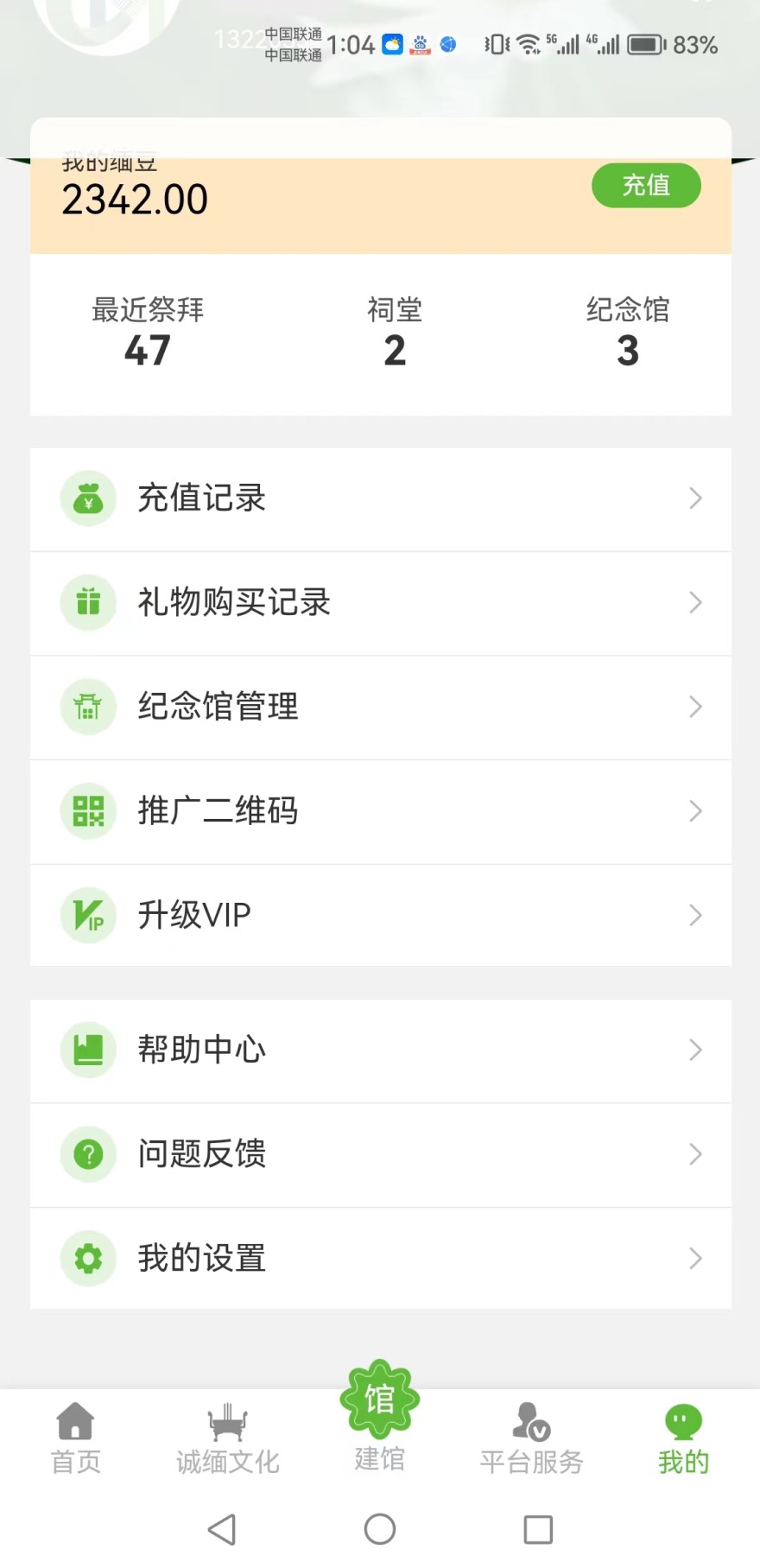View my 祠堂 ancestral halls
The image size is (760, 1568).
(x=395, y=333)
